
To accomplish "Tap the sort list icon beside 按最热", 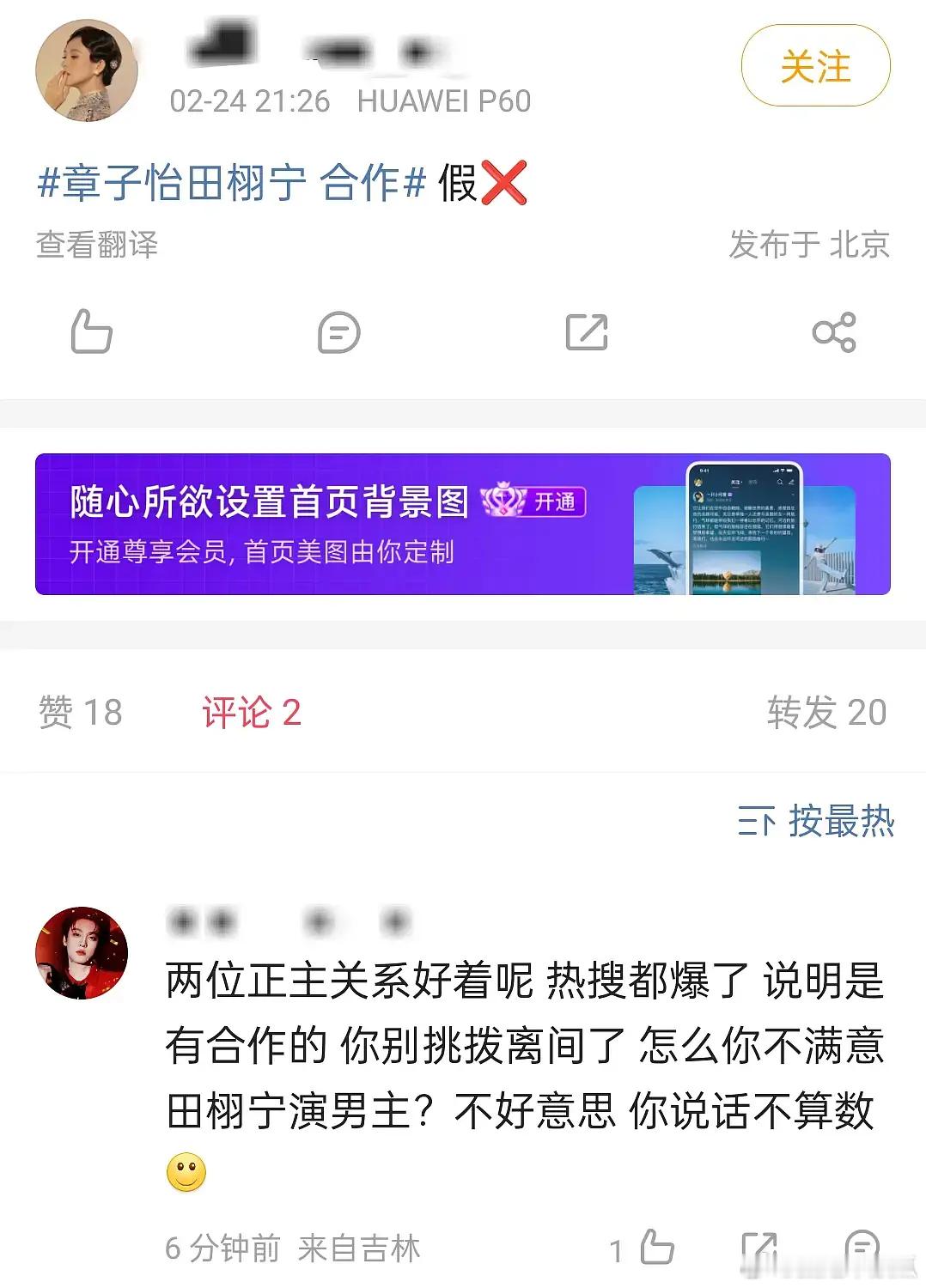I will tap(756, 821).
